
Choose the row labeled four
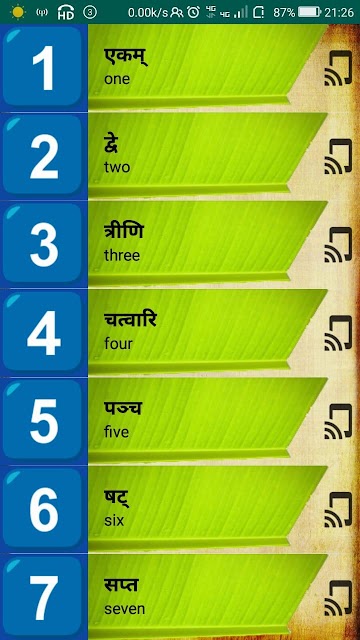click(180, 333)
